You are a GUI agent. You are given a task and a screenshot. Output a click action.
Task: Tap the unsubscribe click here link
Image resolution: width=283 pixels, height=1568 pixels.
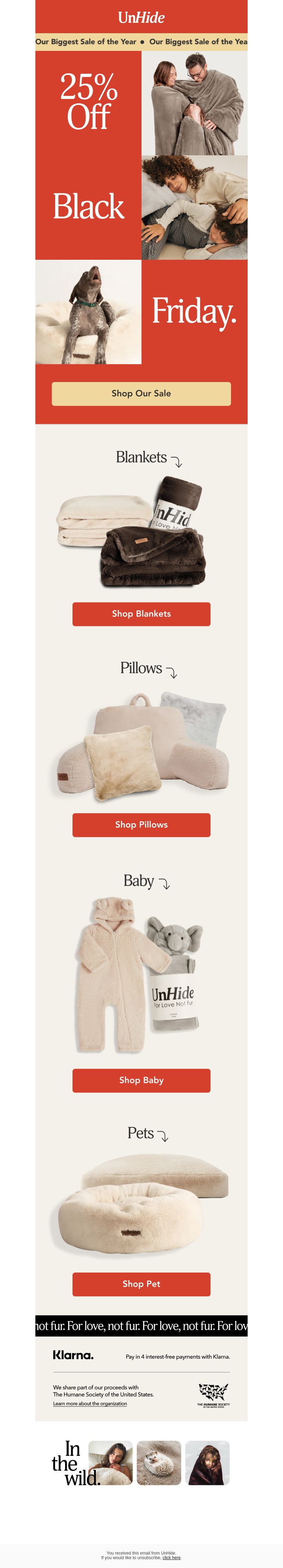coord(171,1557)
